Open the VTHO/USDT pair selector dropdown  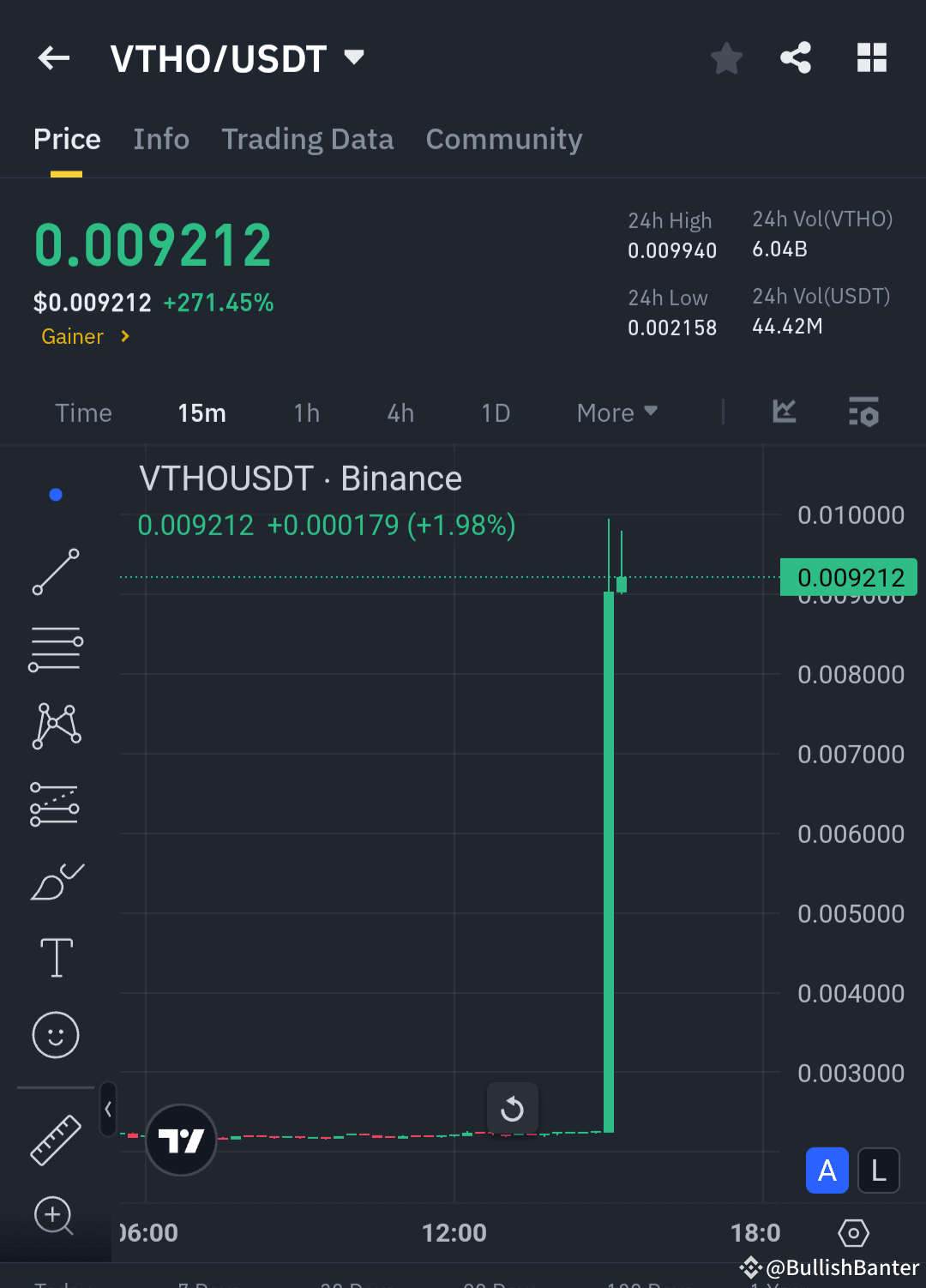tap(352, 57)
